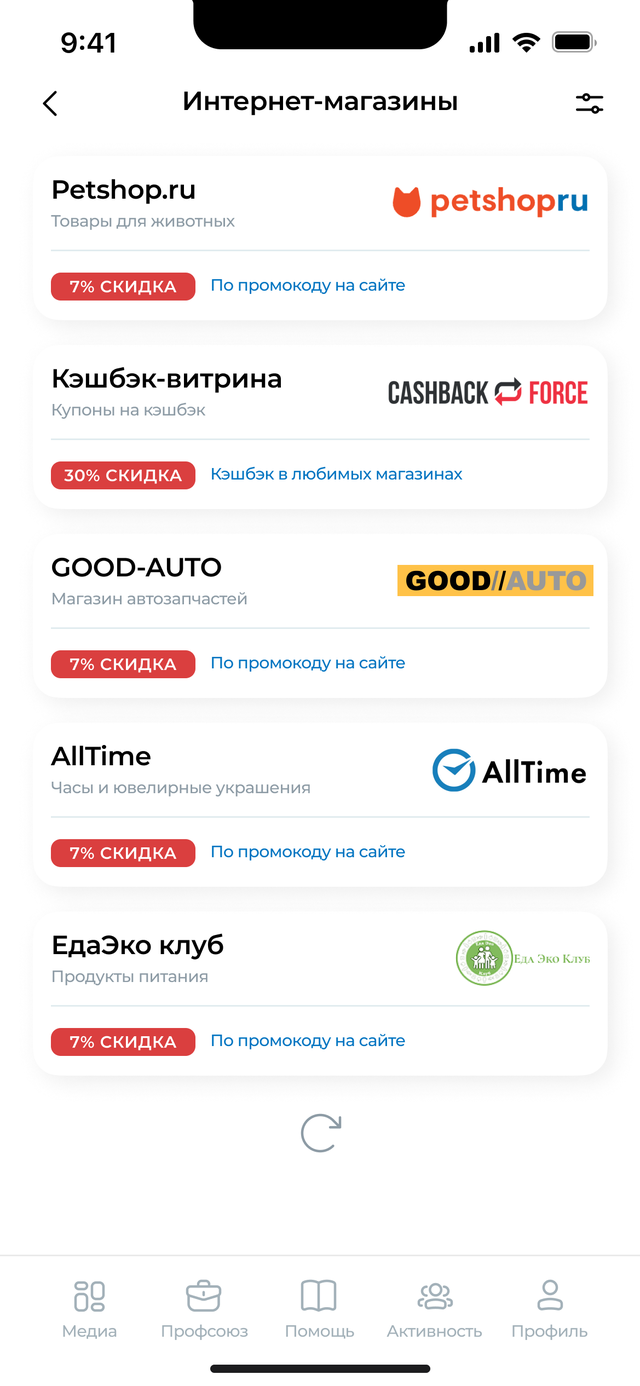Switch to the Профиль tab
The height and width of the screenshot is (1386, 640).
tap(549, 1309)
